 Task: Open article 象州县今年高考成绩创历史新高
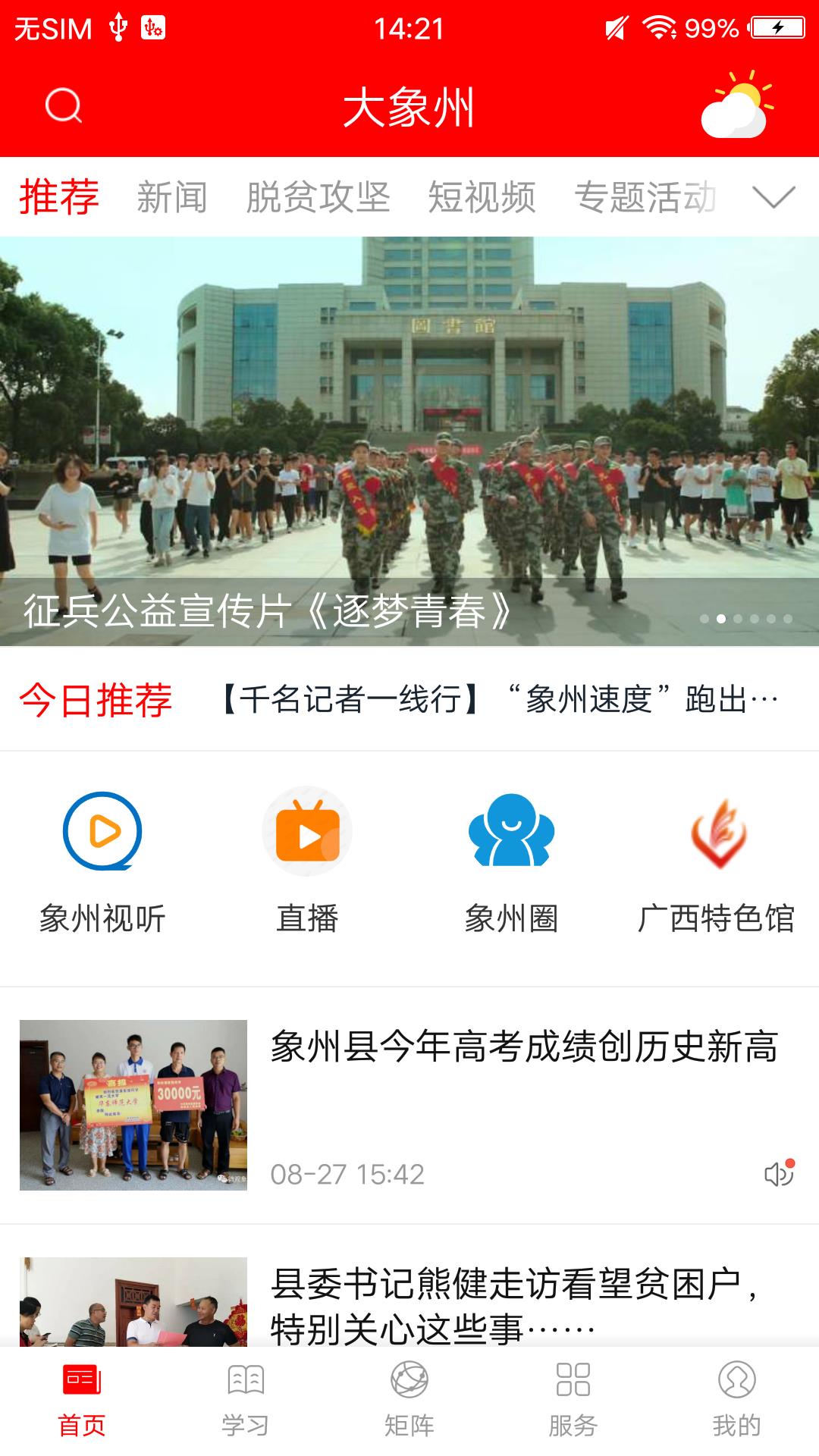pyautogui.click(x=523, y=1048)
